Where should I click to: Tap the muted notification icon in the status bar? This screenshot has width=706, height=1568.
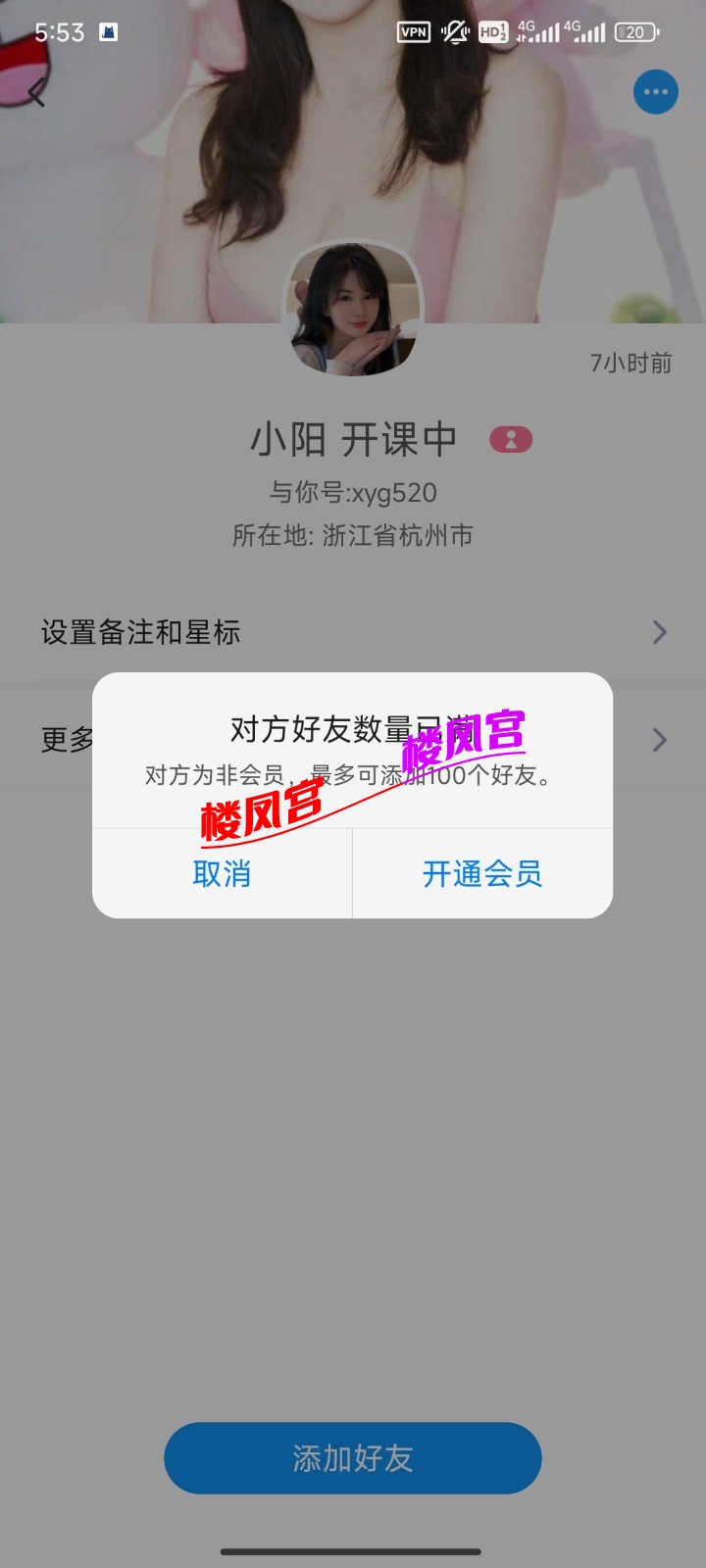[x=453, y=31]
